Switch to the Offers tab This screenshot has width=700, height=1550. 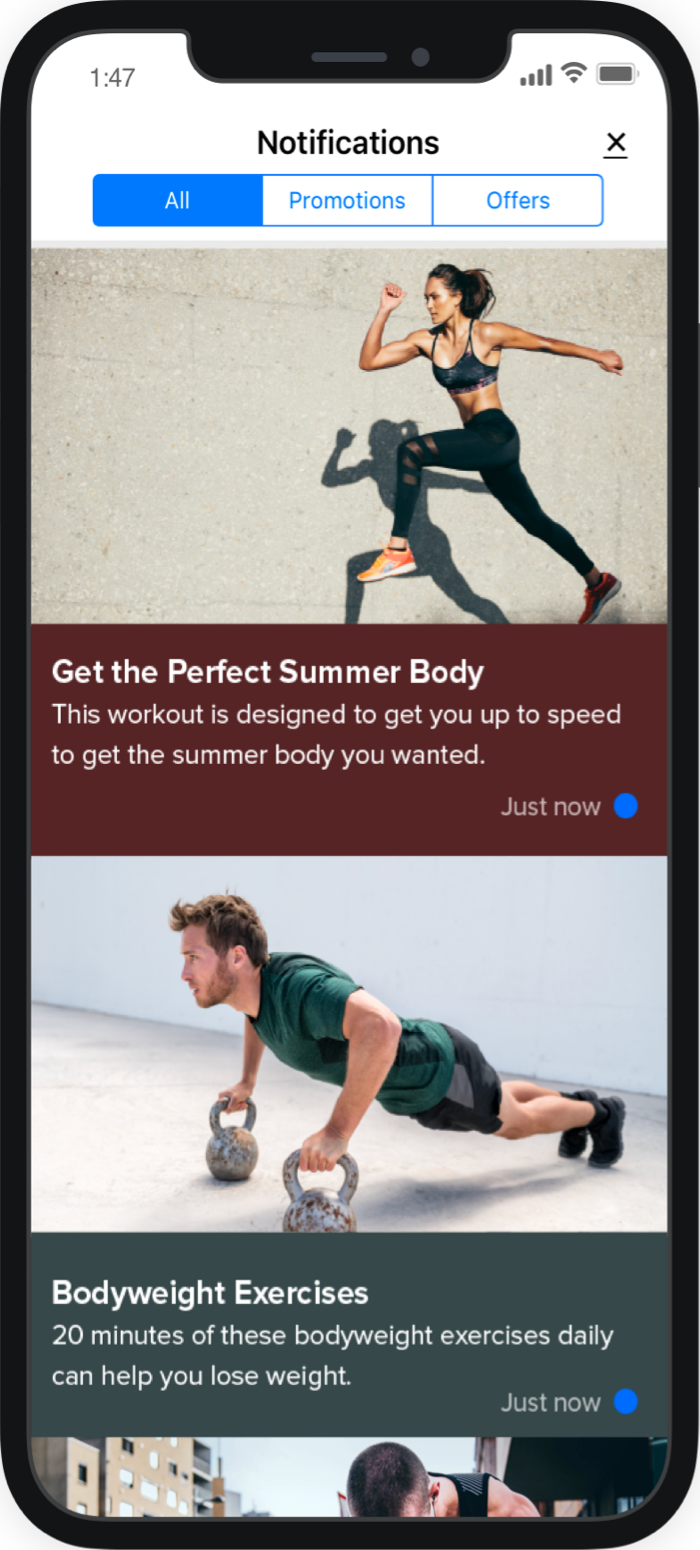[x=517, y=200]
